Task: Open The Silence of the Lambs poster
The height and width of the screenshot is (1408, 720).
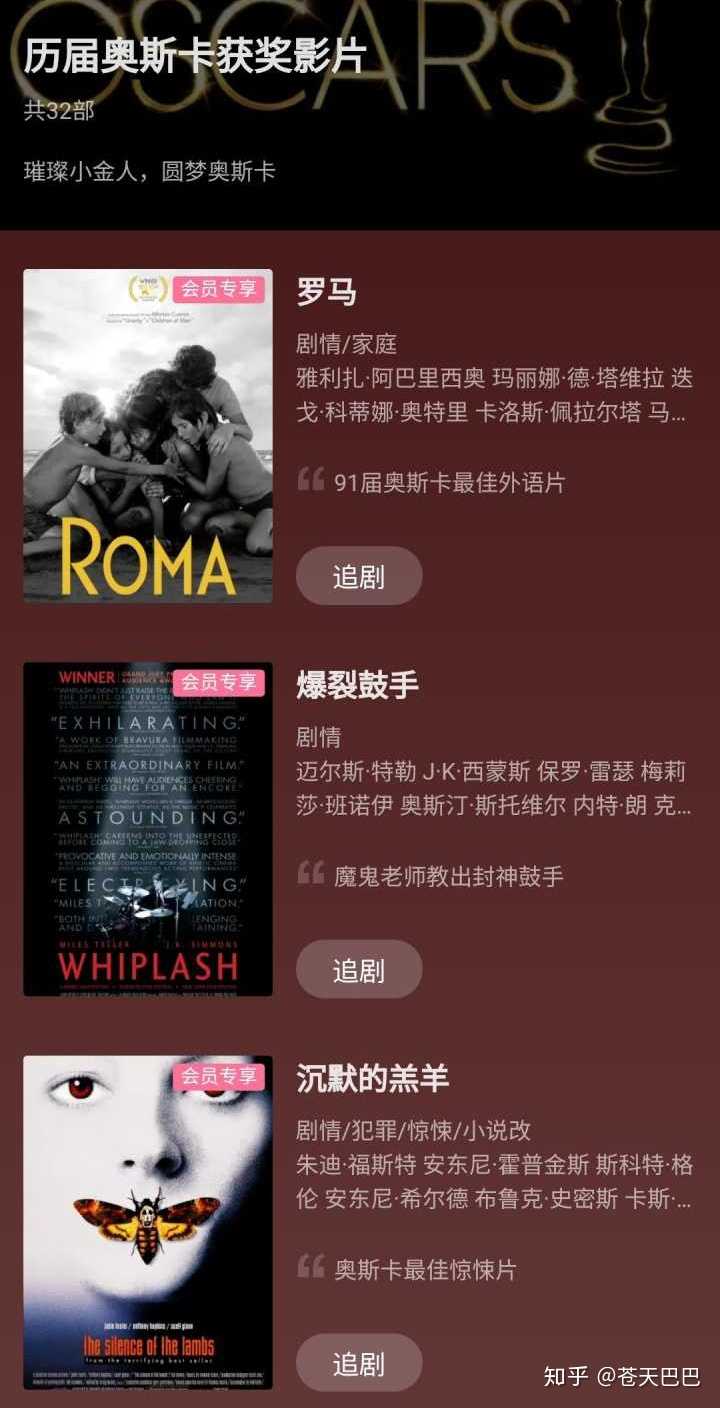Action: [148, 1222]
